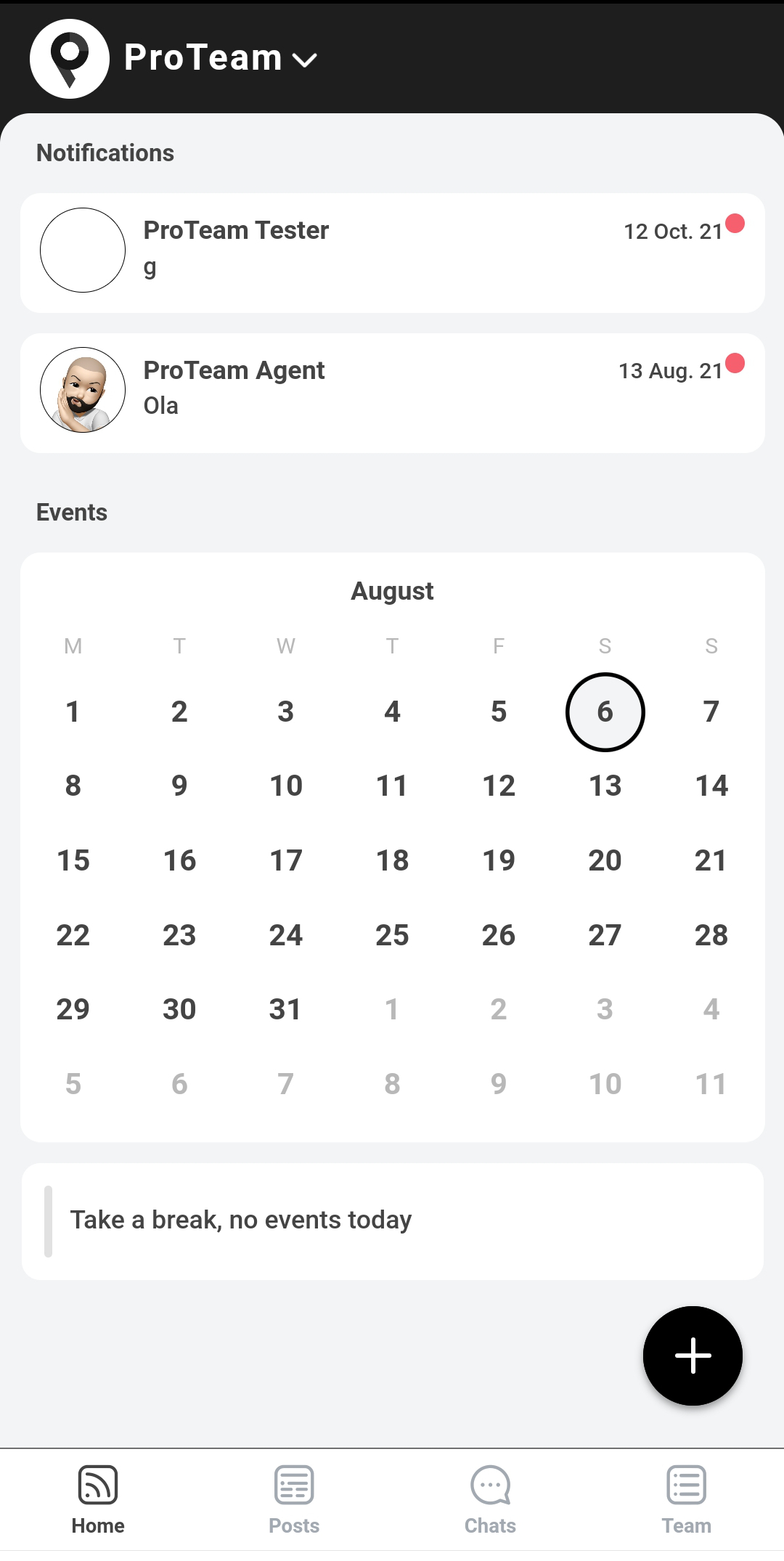Select August 31 on the calendar

point(285,1009)
